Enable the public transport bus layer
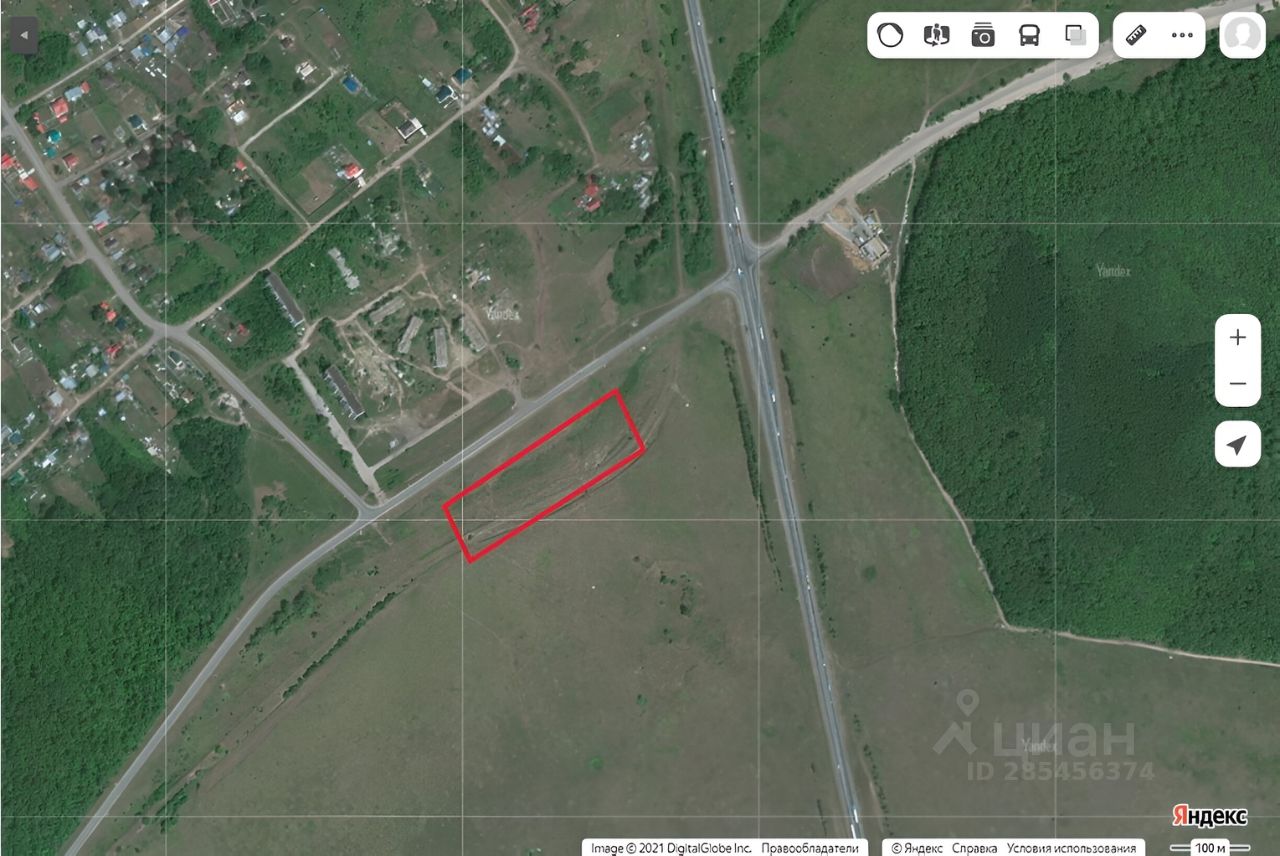The height and width of the screenshot is (856, 1280). [x=1029, y=35]
